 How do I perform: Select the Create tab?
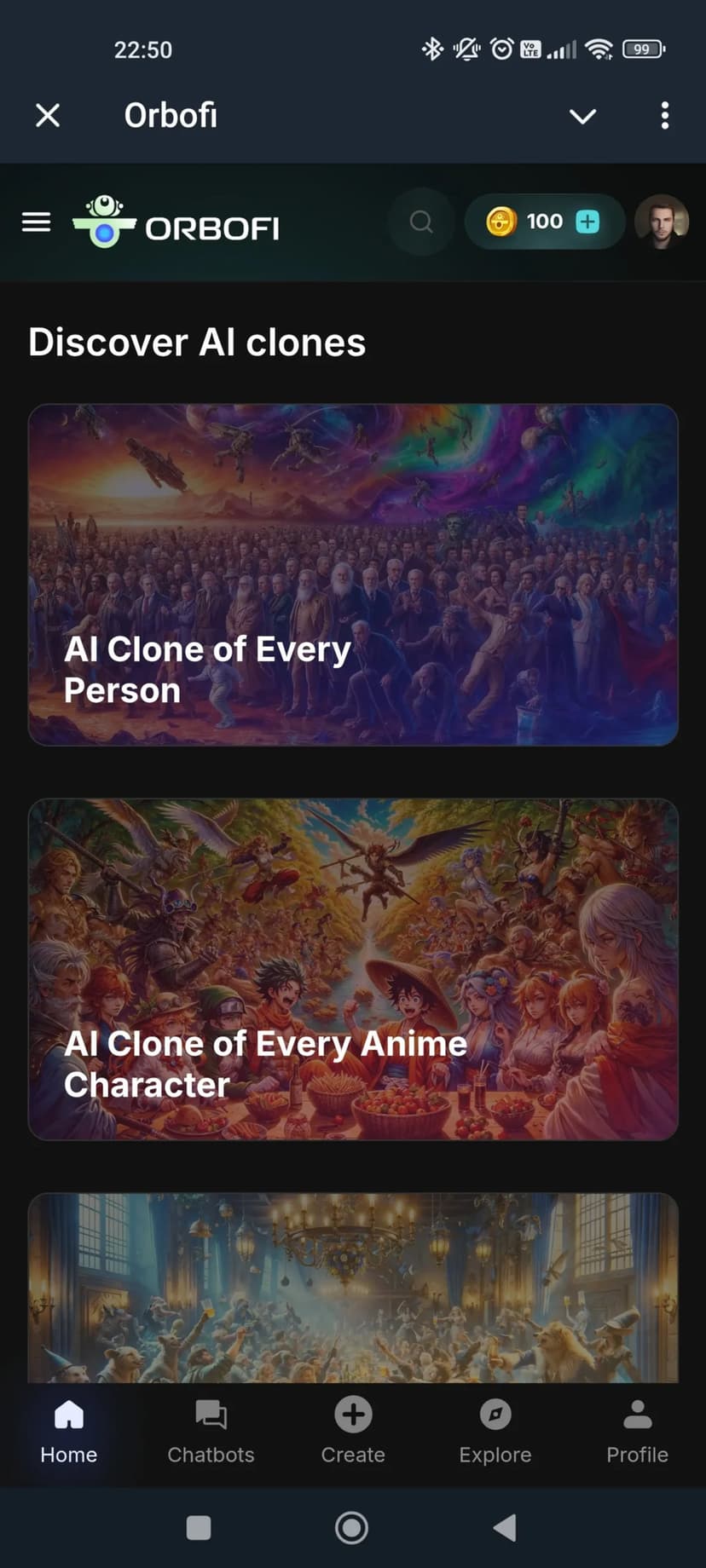353,1432
